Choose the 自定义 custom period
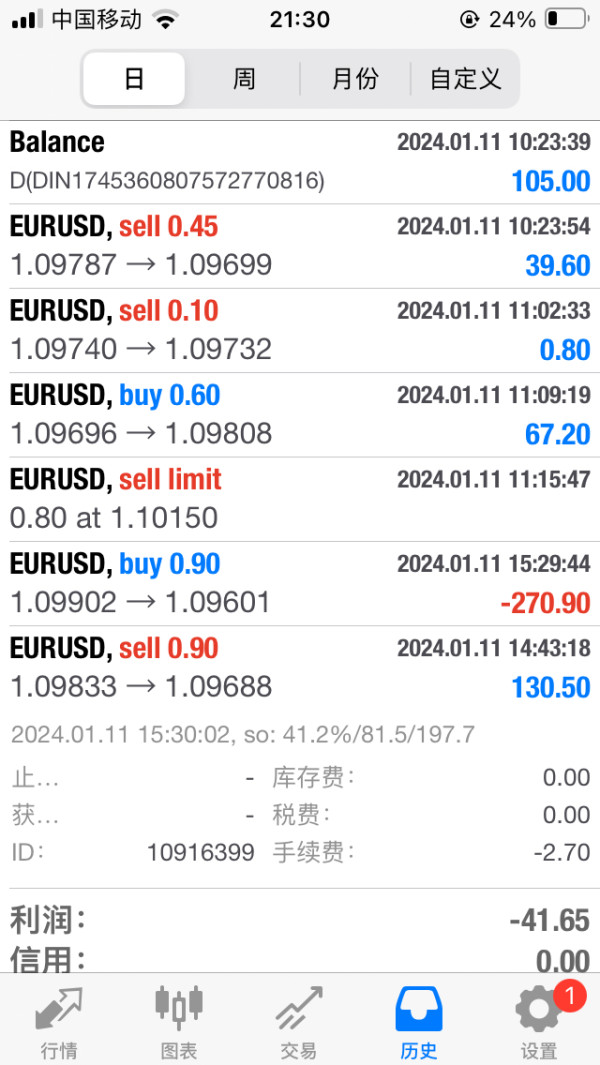This screenshot has height=1065, width=600. 465,79
